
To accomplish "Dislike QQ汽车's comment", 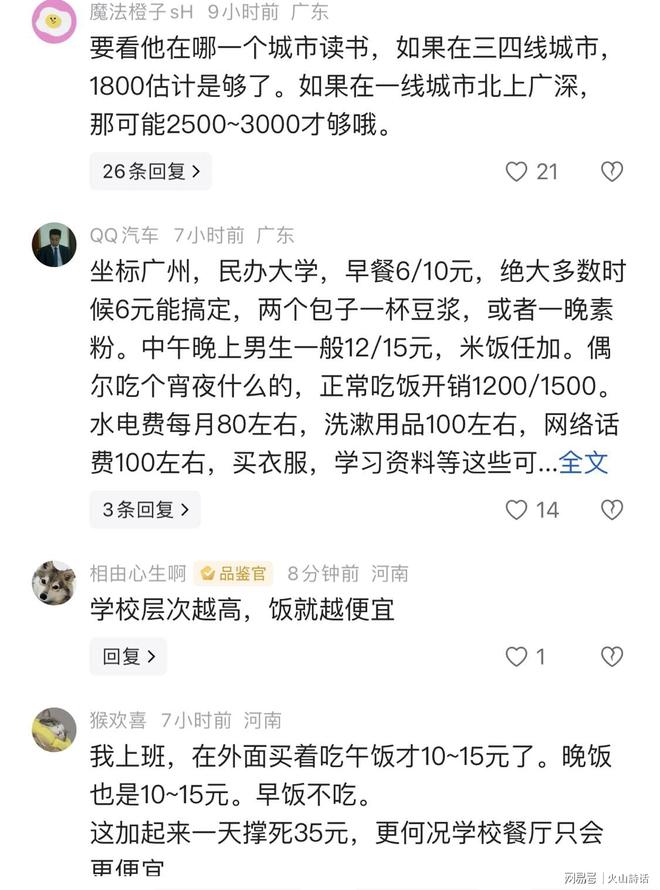I will [x=611, y=509].
